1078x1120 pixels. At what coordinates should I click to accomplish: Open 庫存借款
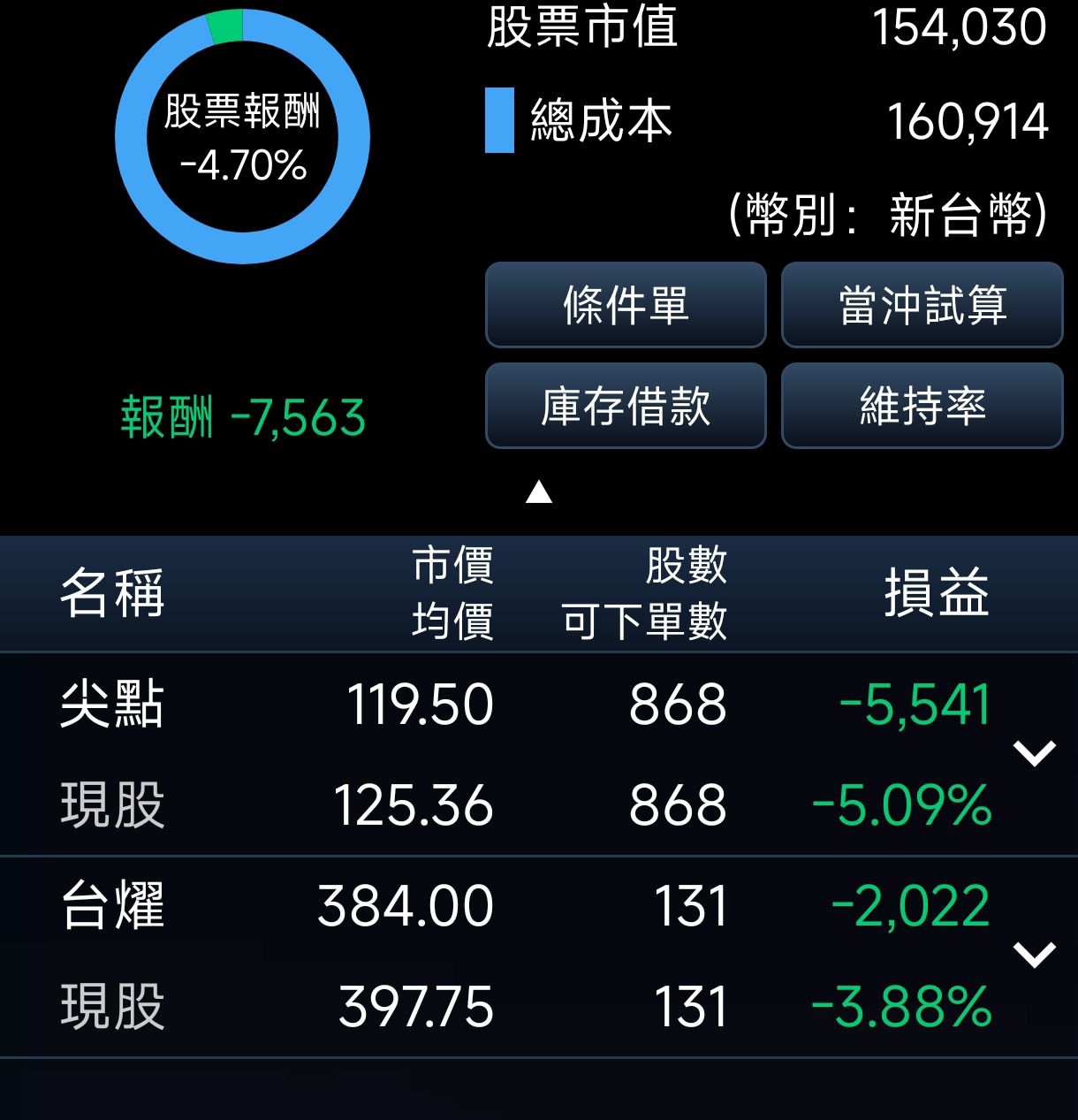pos(626,406)
